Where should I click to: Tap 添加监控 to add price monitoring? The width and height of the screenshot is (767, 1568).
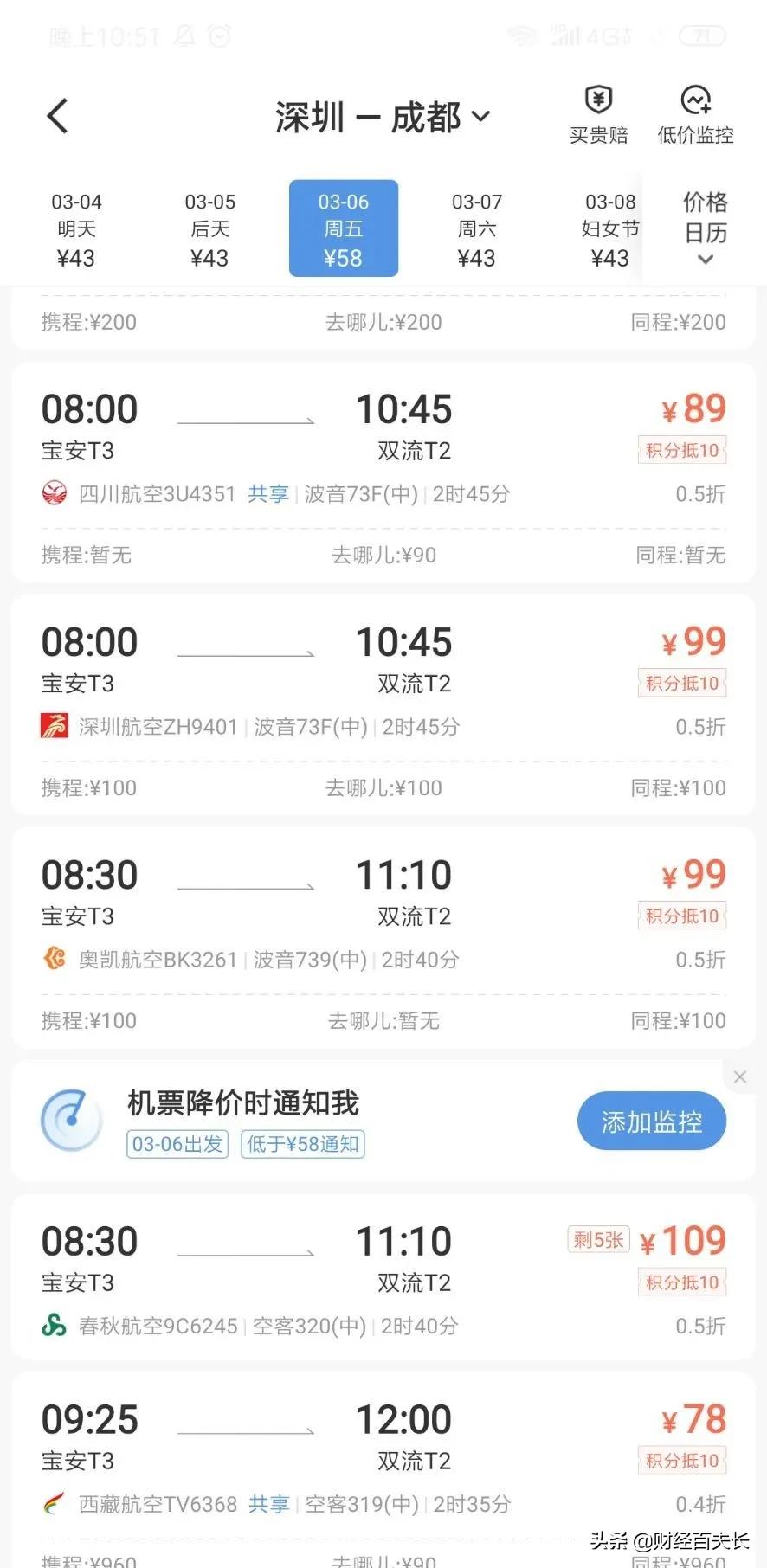point(652,1121)
